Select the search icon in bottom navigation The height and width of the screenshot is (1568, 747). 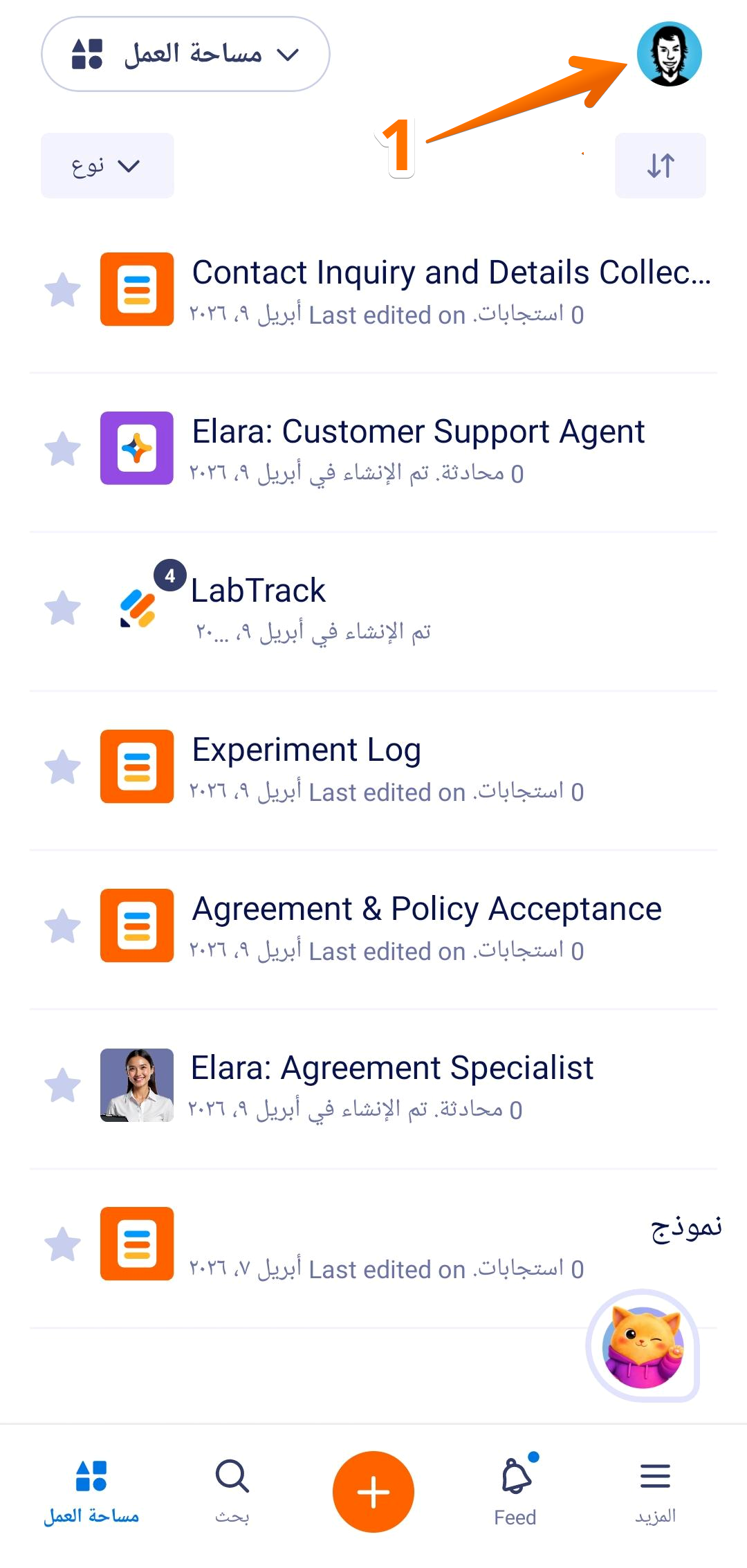tap(233, 1477)
